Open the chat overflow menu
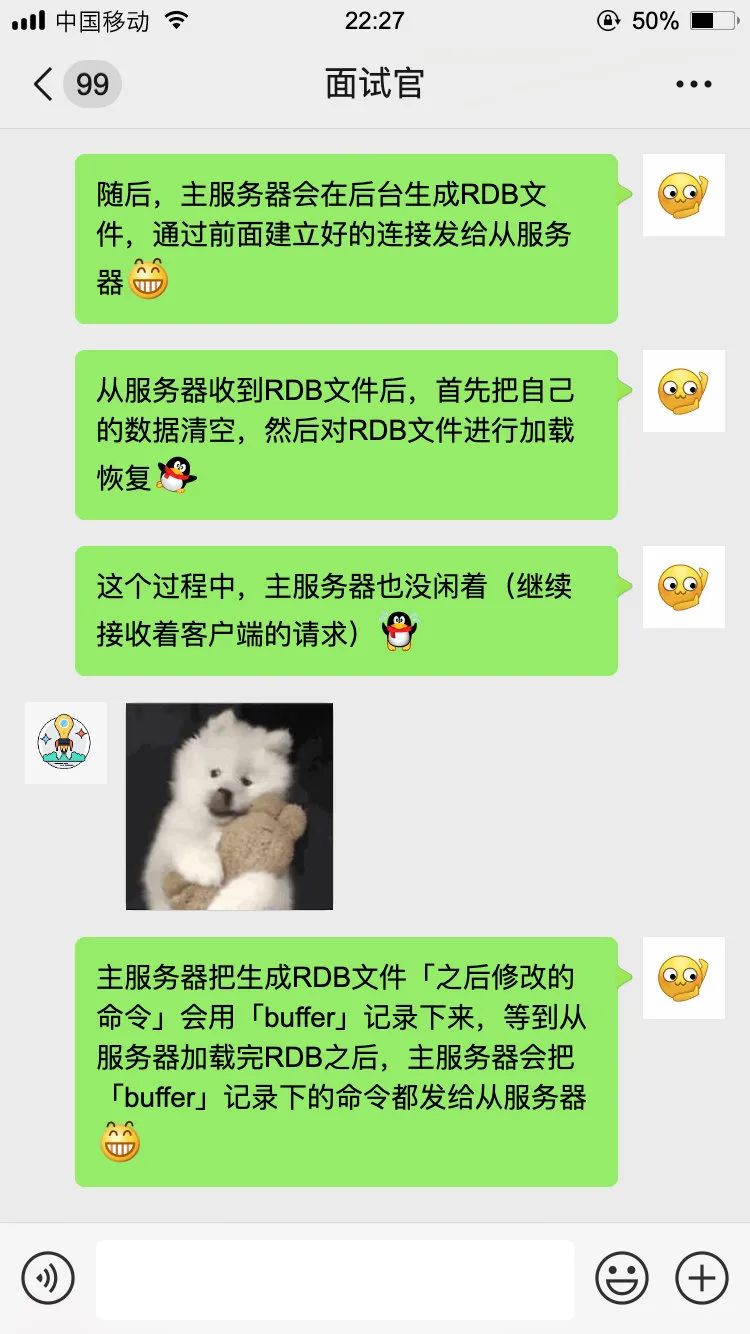The height and width of the screenshot is (1334, 750). [x=693, y=85]
